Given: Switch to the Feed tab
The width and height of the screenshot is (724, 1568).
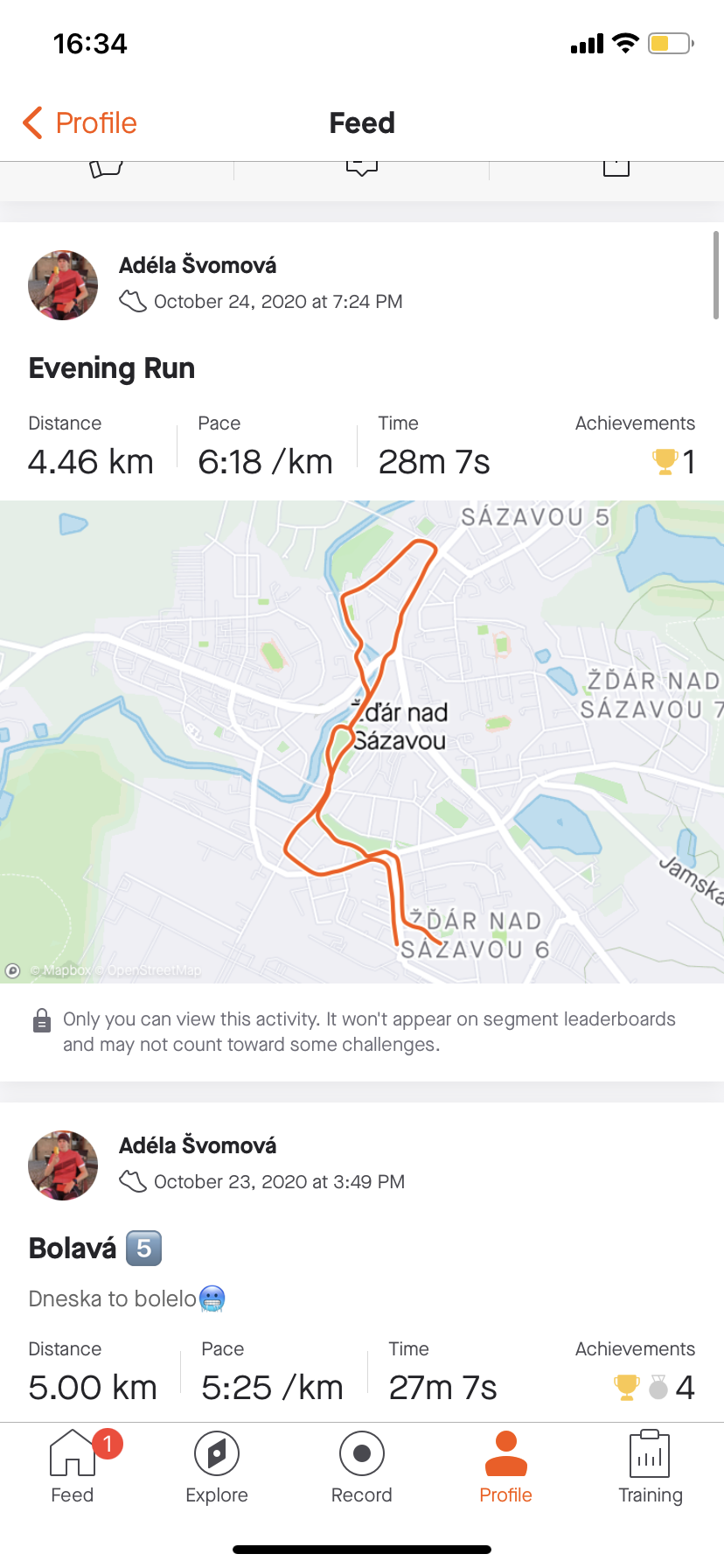Looking at the screenshot, I should coord(73,1466).
